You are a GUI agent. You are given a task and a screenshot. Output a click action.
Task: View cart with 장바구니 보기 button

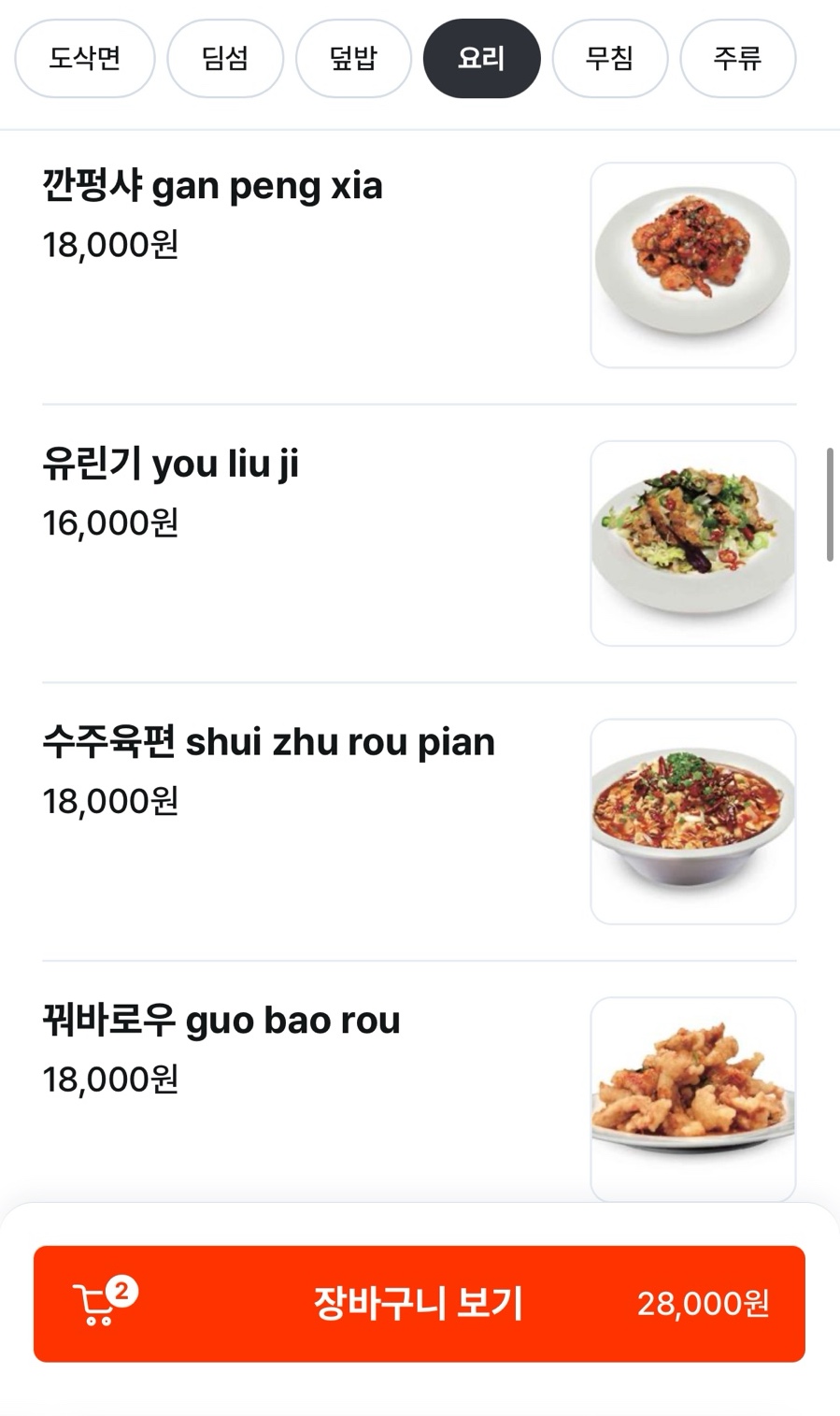[x=419, y=1303]
